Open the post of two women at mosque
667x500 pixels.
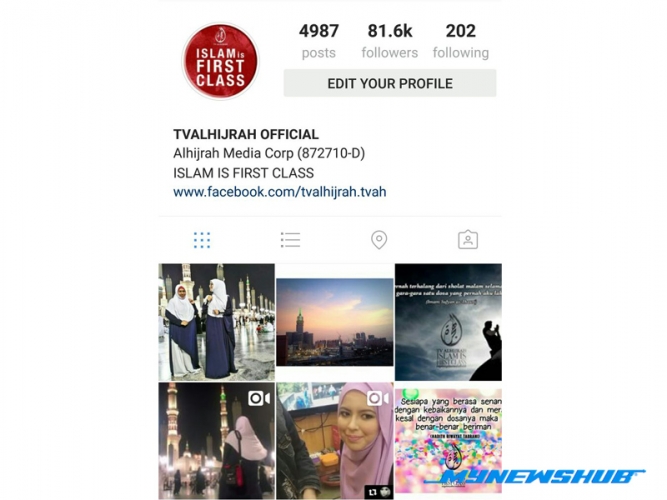click(x=216, y=322)
